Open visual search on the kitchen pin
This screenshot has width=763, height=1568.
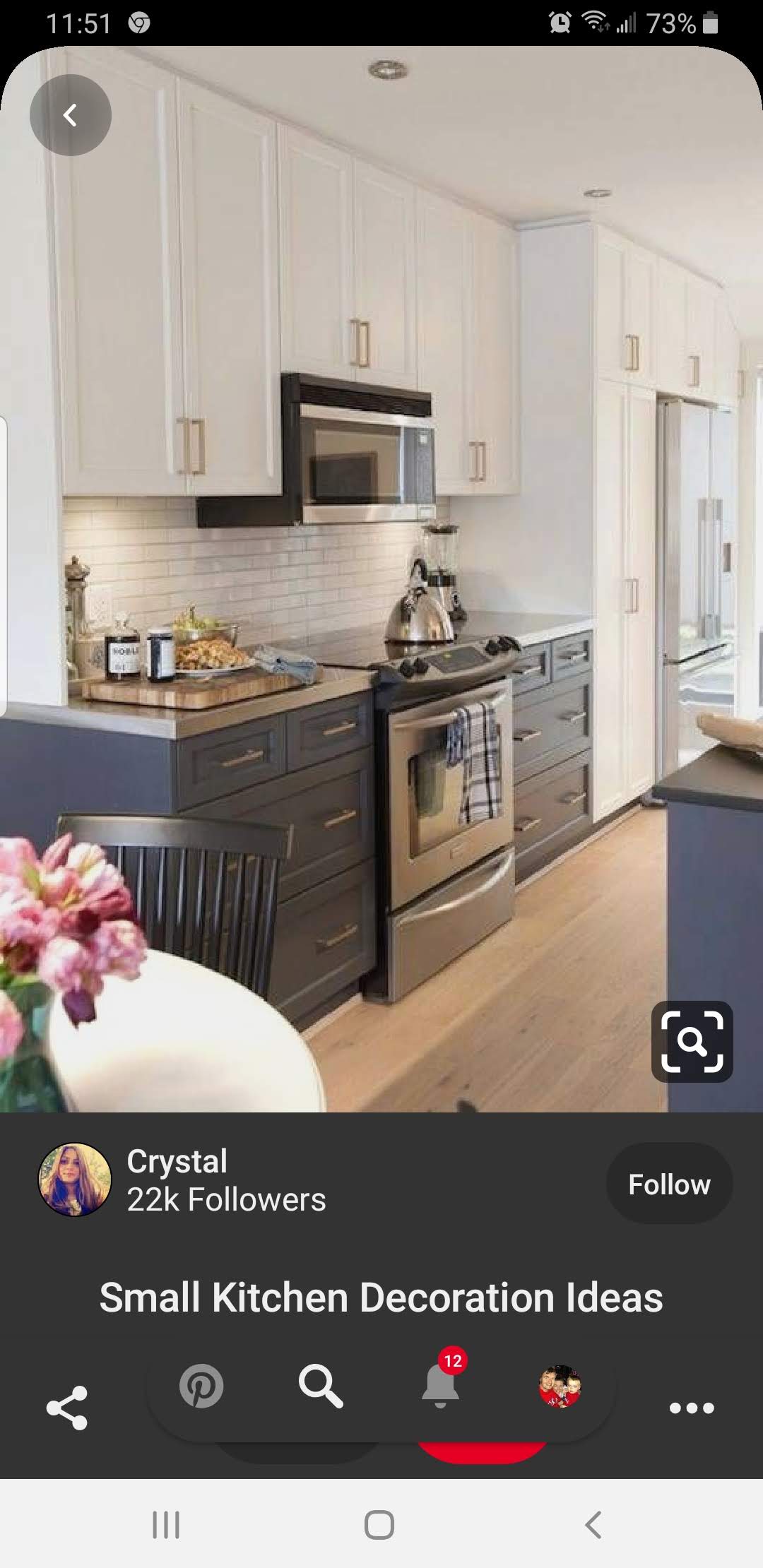692,1041
